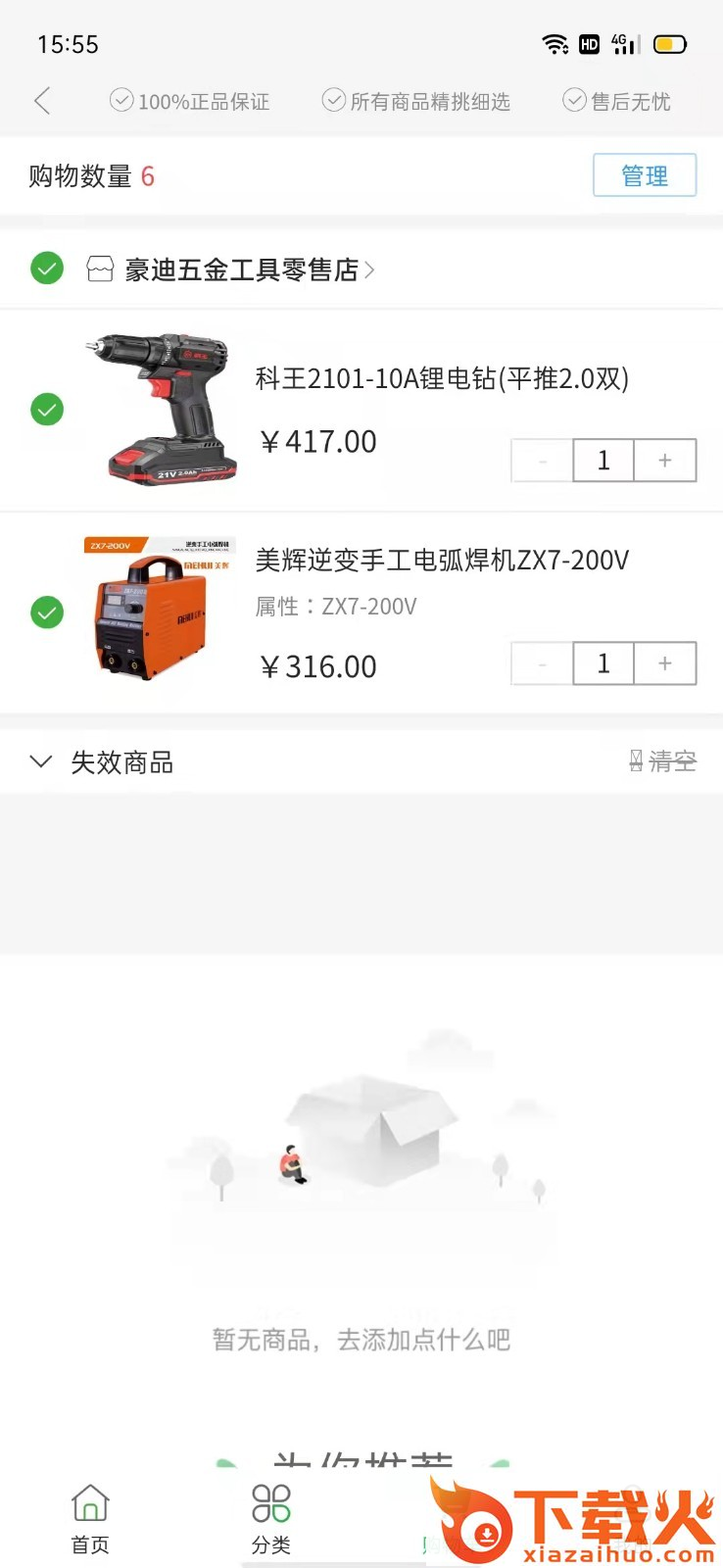The height and width of the screenshot is (1568, 723).
Task: Tap the 所有商品精挑细选 badge icon
Action: click(x=332, y=99)
